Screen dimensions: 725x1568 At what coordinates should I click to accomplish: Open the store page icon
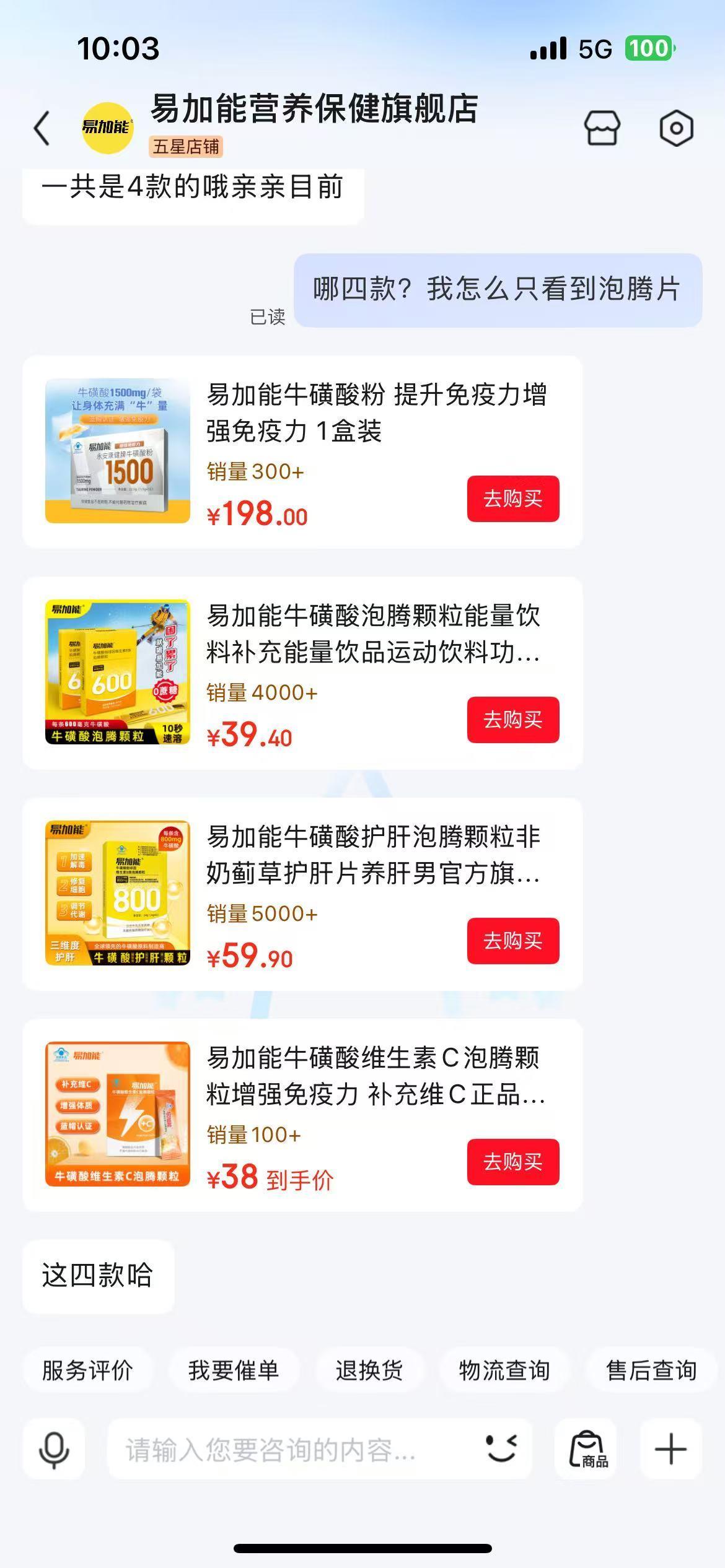(x=602, y=128)
